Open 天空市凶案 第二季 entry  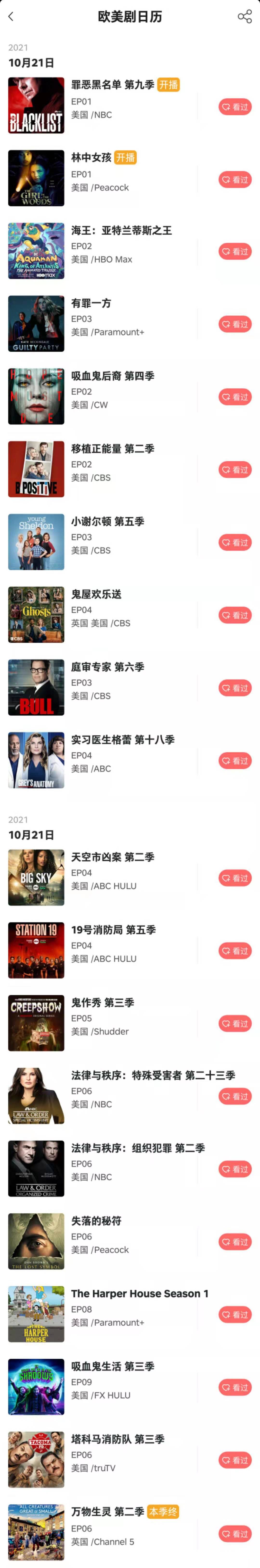pyautogui.click(x=113, y=857)
